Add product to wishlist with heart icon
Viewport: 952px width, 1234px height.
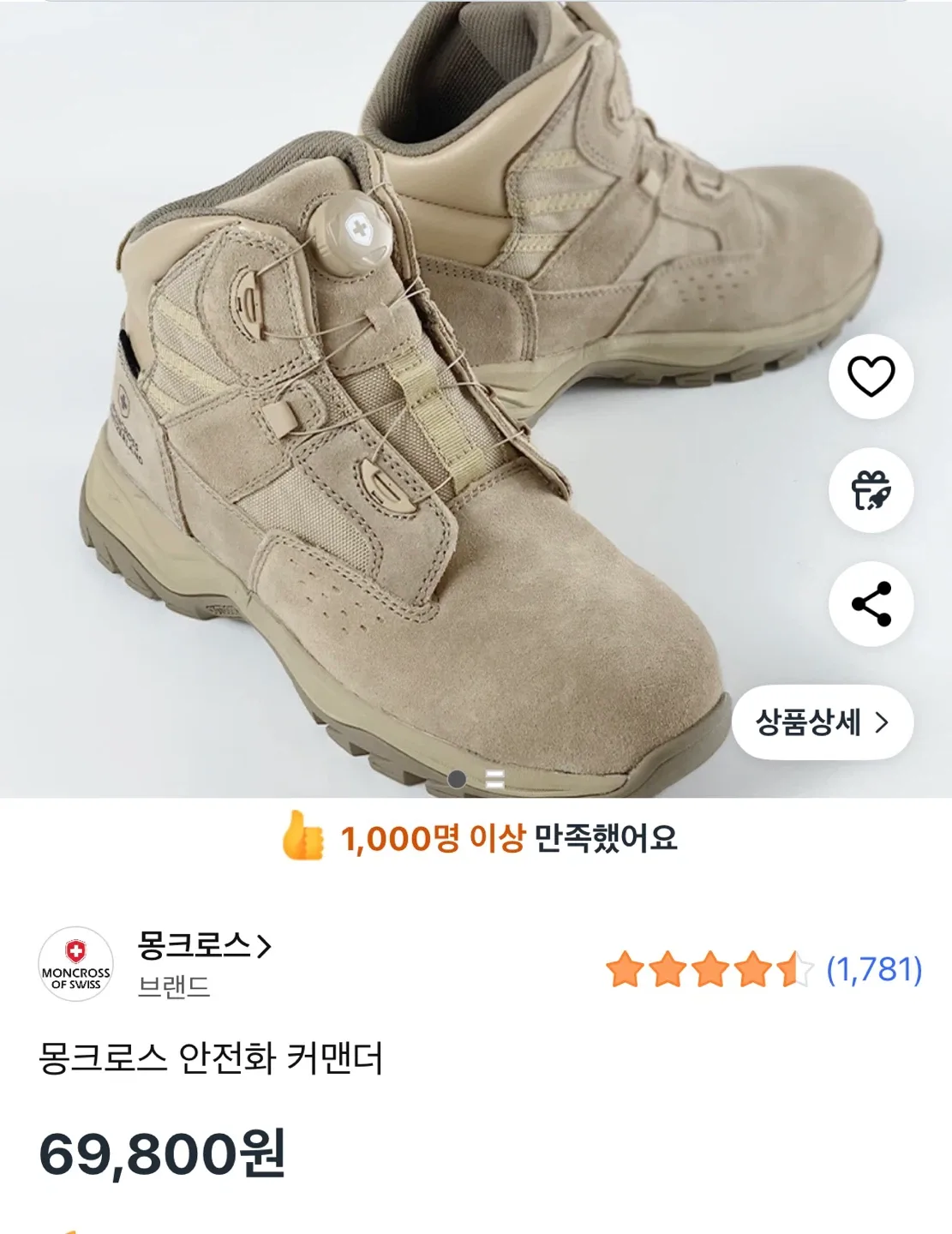tap(871, 376)
